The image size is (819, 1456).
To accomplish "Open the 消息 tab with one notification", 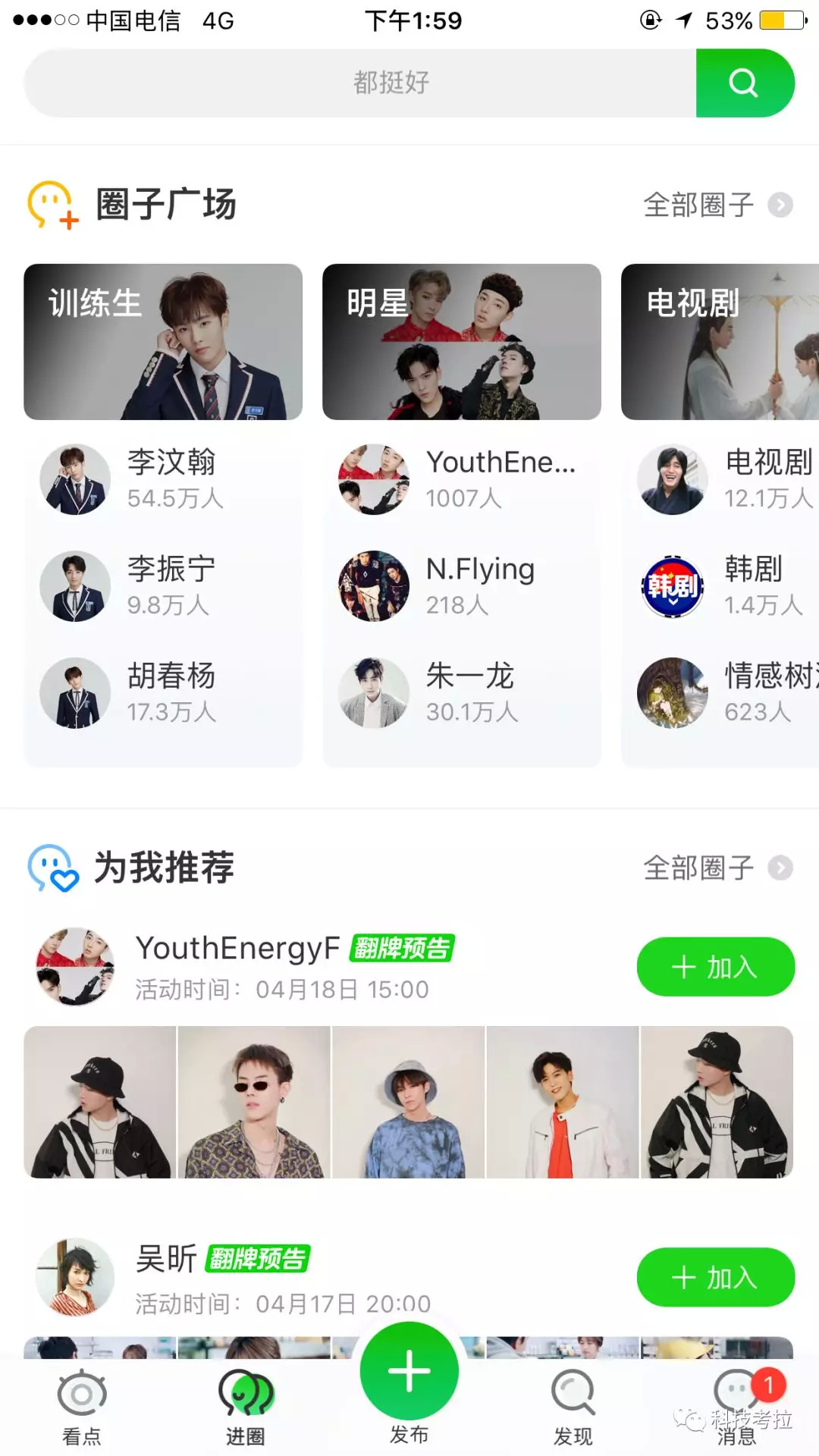I will coord(737,1407).
